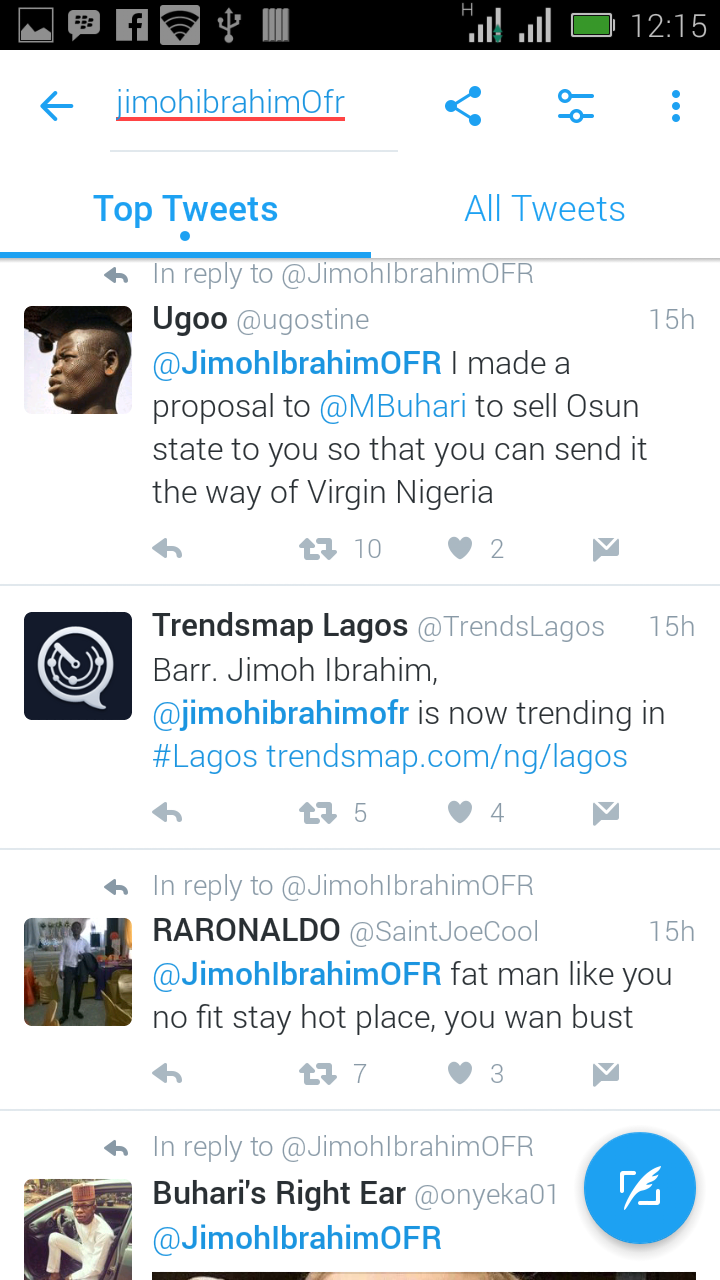Open search filter settings
720x1280 pixels.
(576, 106)
